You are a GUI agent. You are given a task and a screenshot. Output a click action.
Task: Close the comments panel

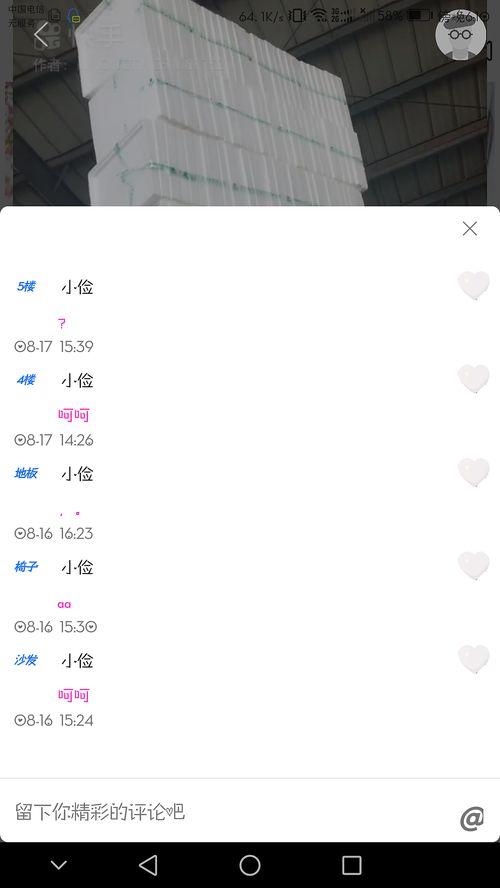469,229
